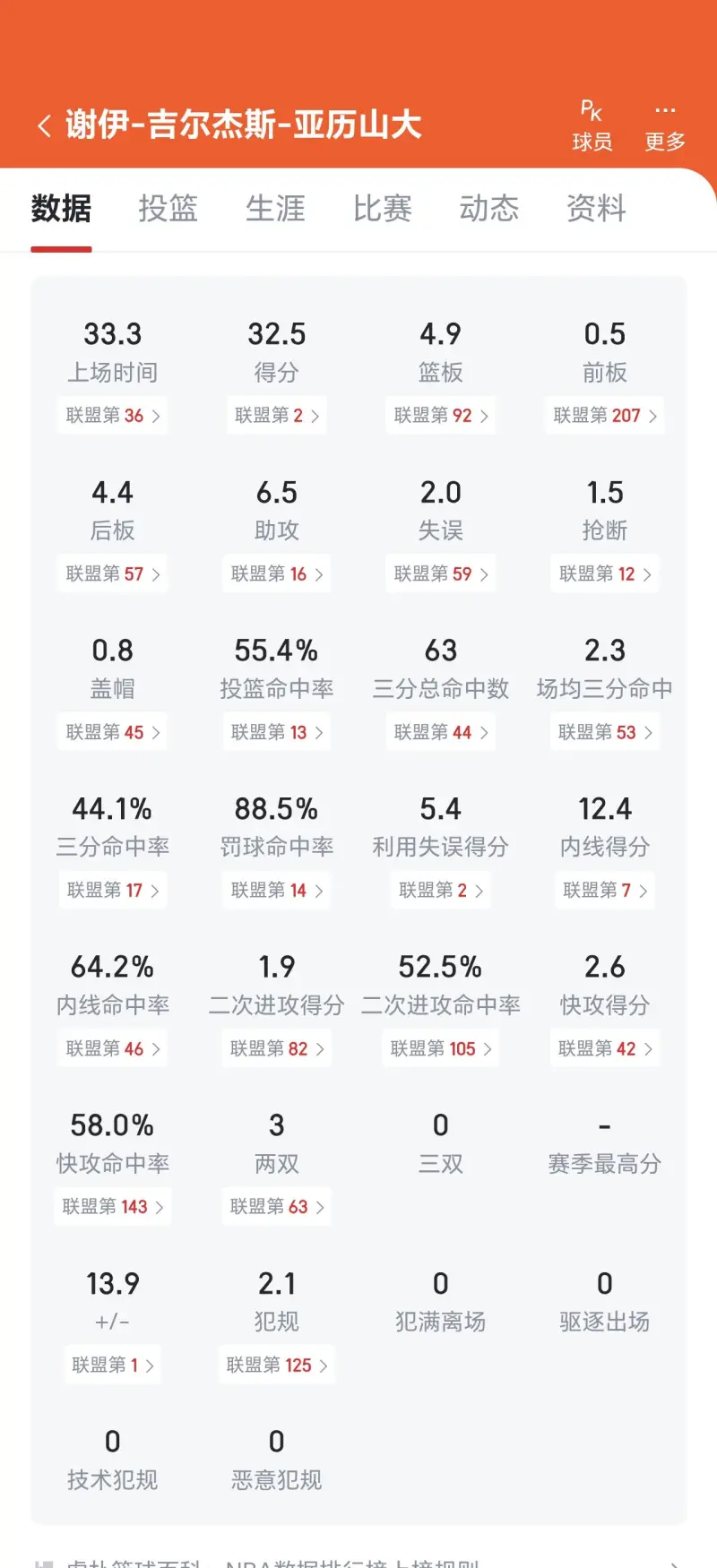Switch to the 比赛 tab
The image size is (717, 1568).
point(382,209)
